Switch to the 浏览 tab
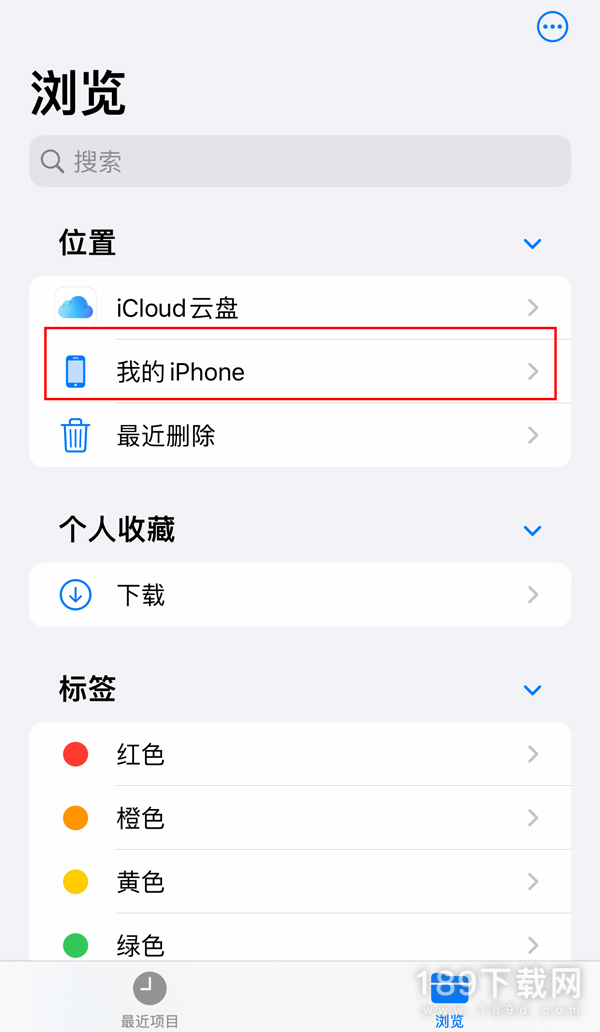Image resolution: width=600 pixels, height=1032 pixels. tap(449, 999)
